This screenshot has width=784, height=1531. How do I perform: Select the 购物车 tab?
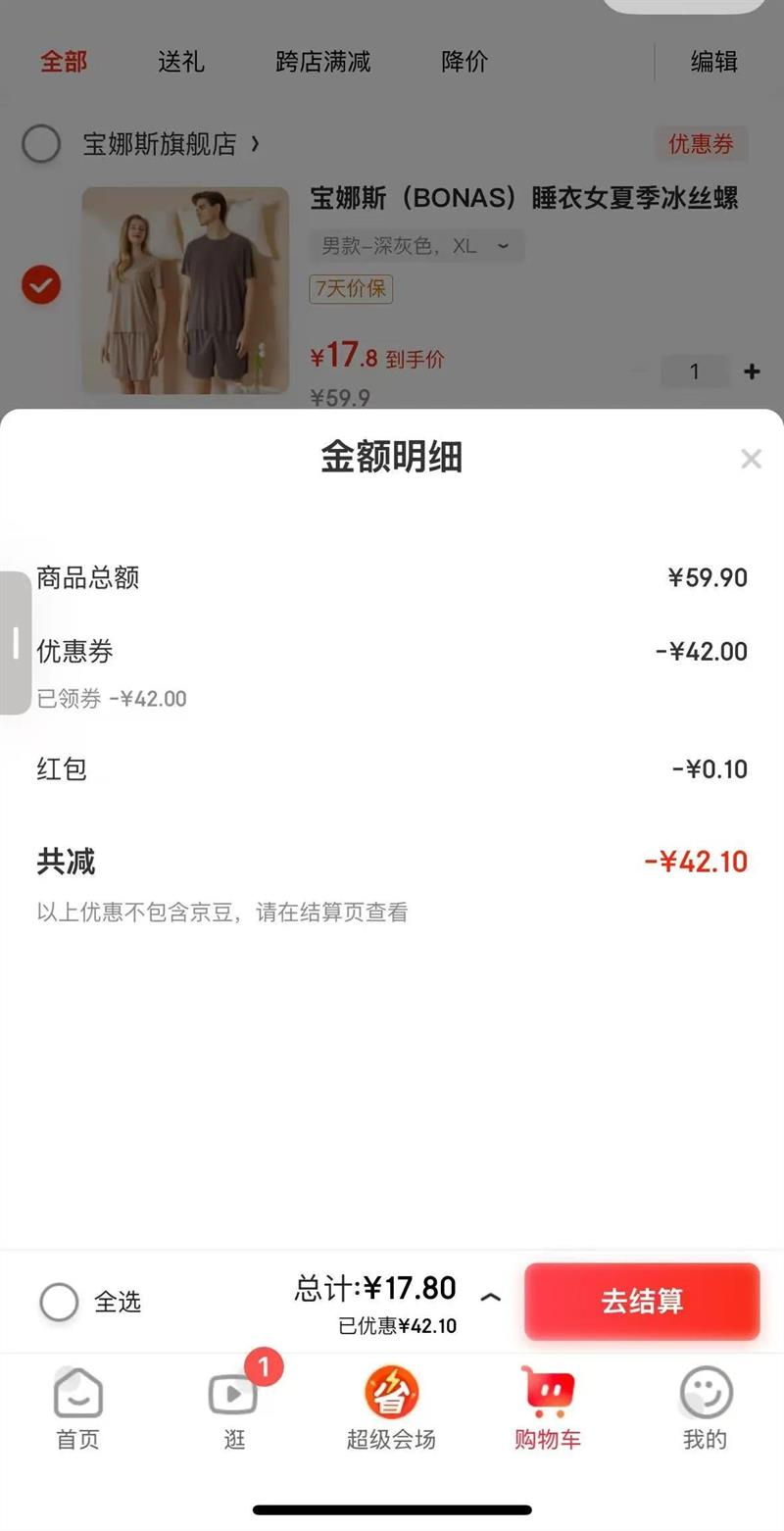click(x=548, y=1408)
